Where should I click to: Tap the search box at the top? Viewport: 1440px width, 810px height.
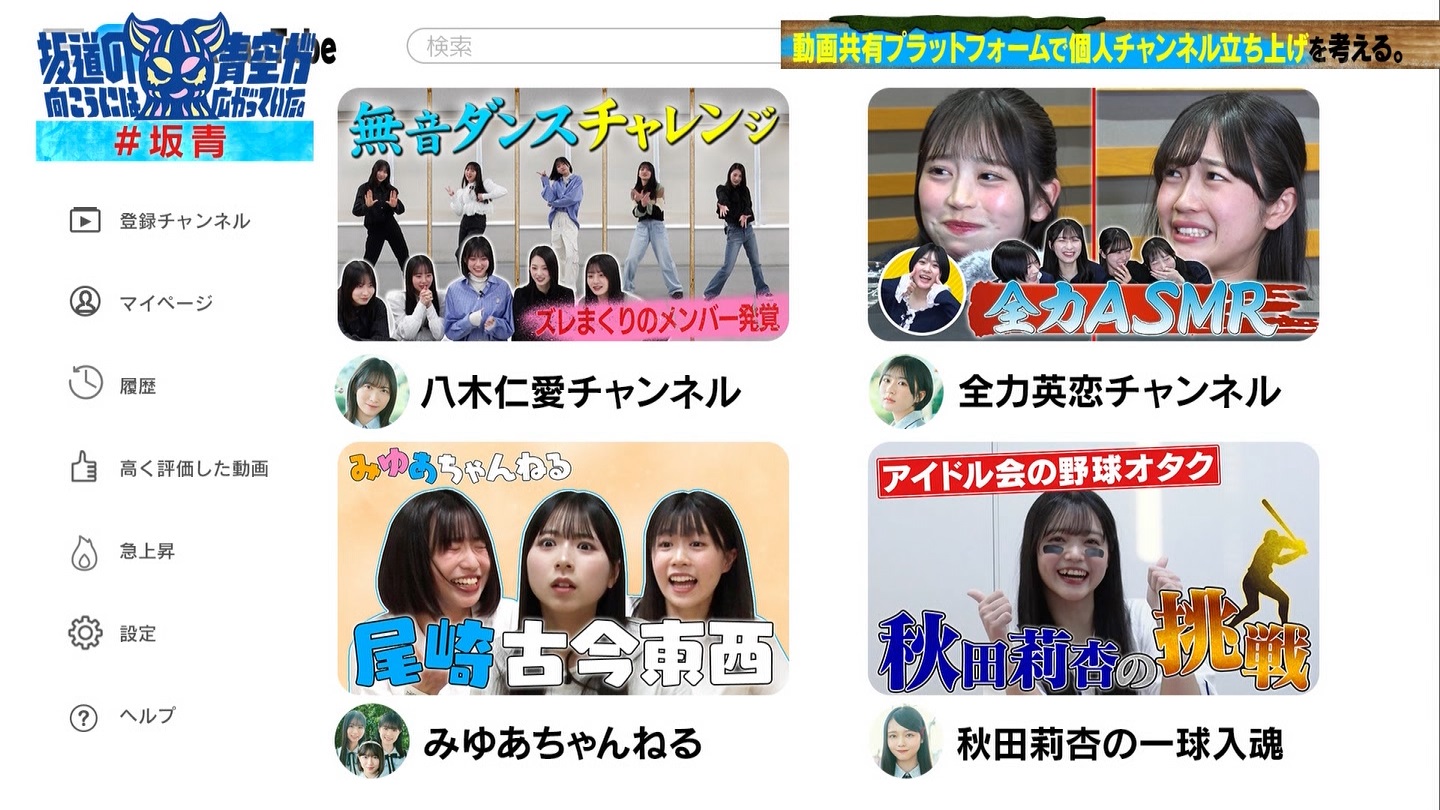point(590,46)
